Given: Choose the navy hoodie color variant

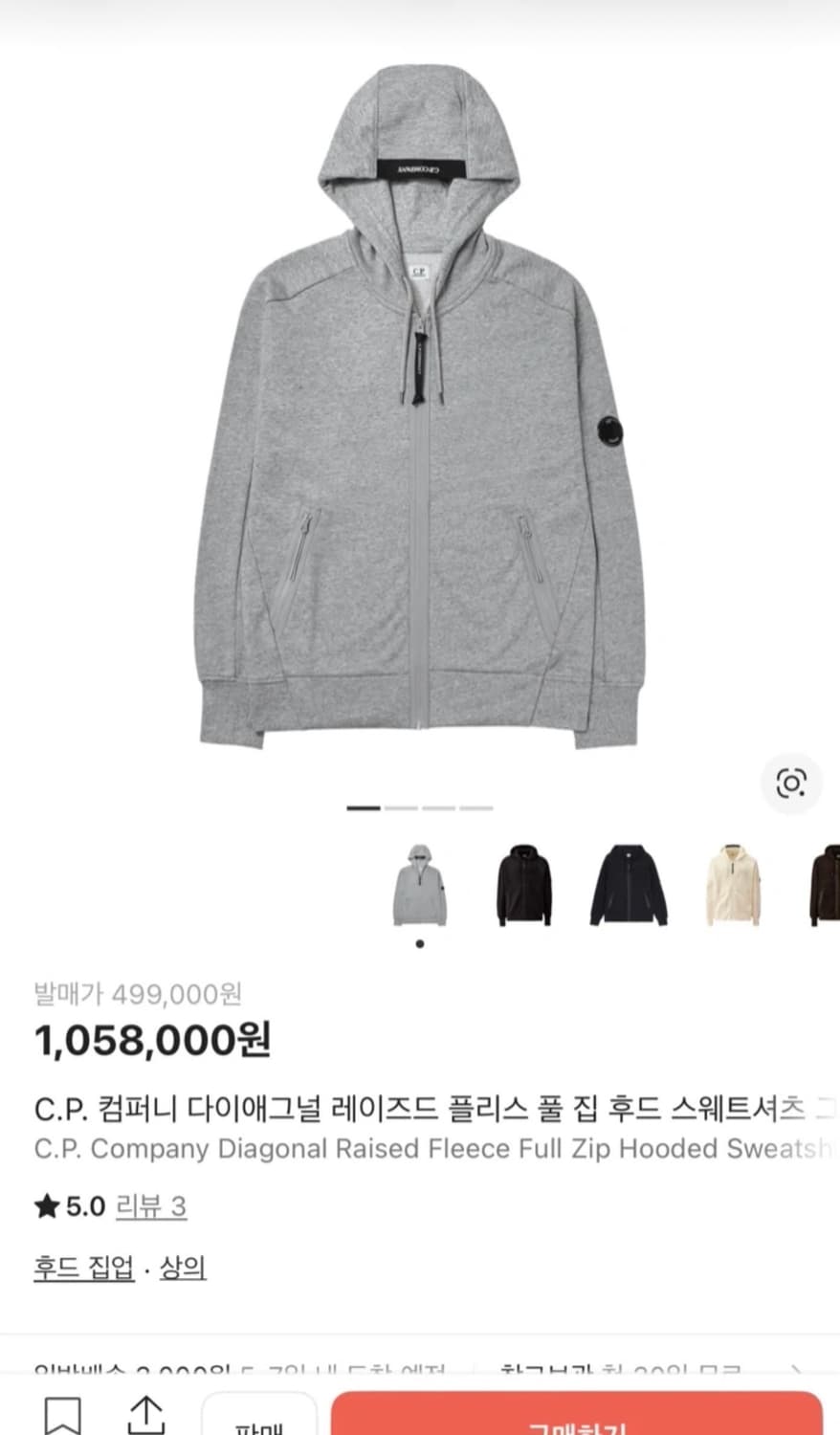Looking at the screenshot, I should [629, 885].
